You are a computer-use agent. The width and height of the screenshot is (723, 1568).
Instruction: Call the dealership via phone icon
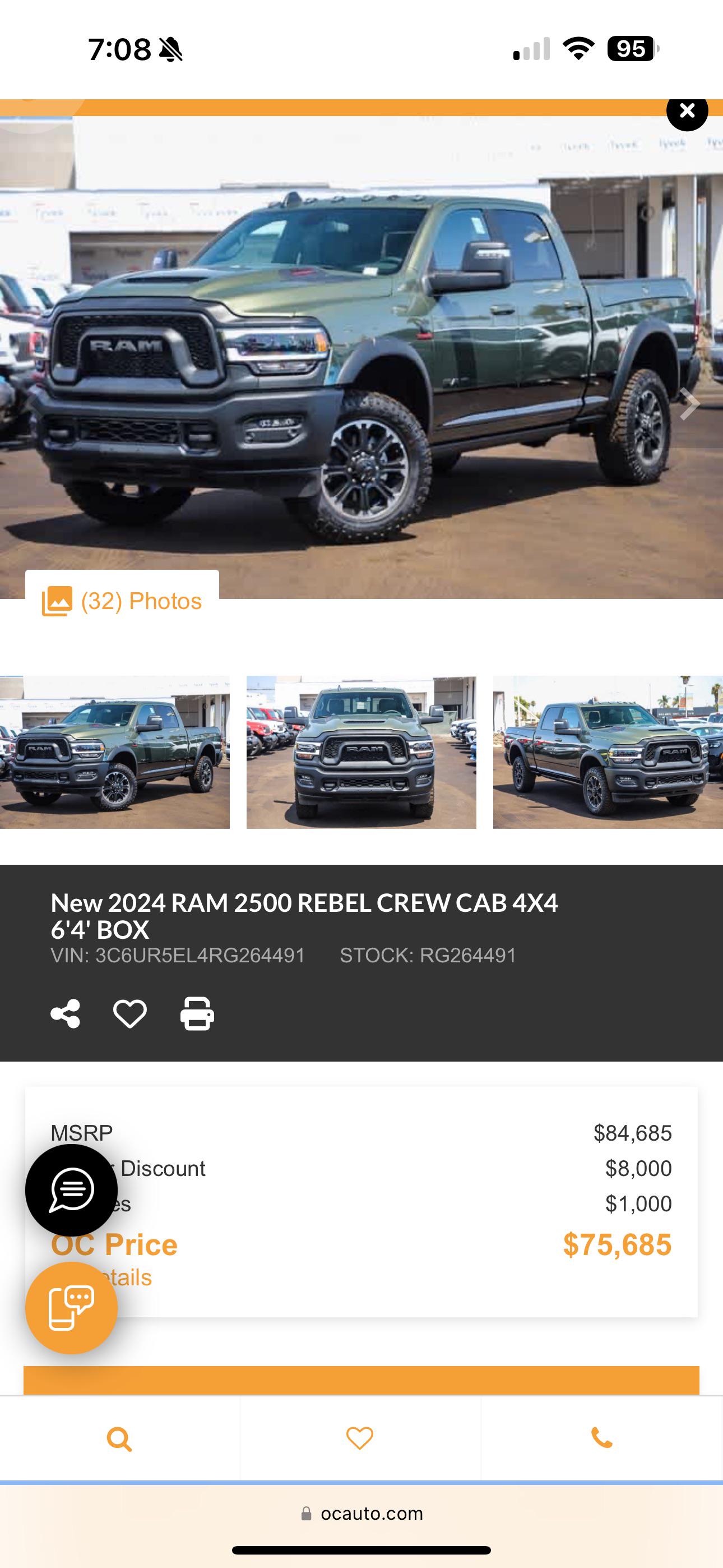(x=601, y=1439)
